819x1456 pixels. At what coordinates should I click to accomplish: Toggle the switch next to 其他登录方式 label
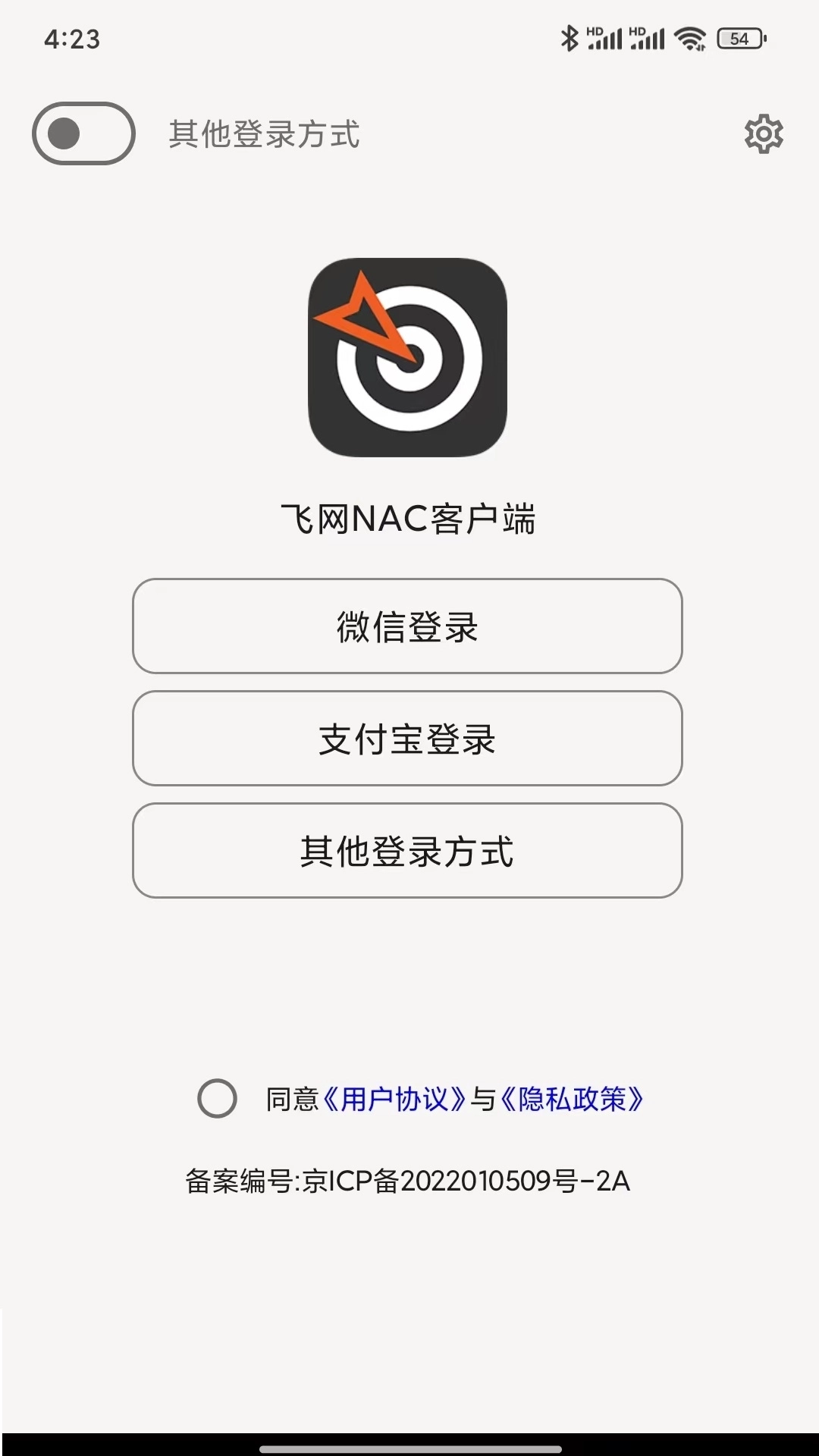(x=83, y=135)
